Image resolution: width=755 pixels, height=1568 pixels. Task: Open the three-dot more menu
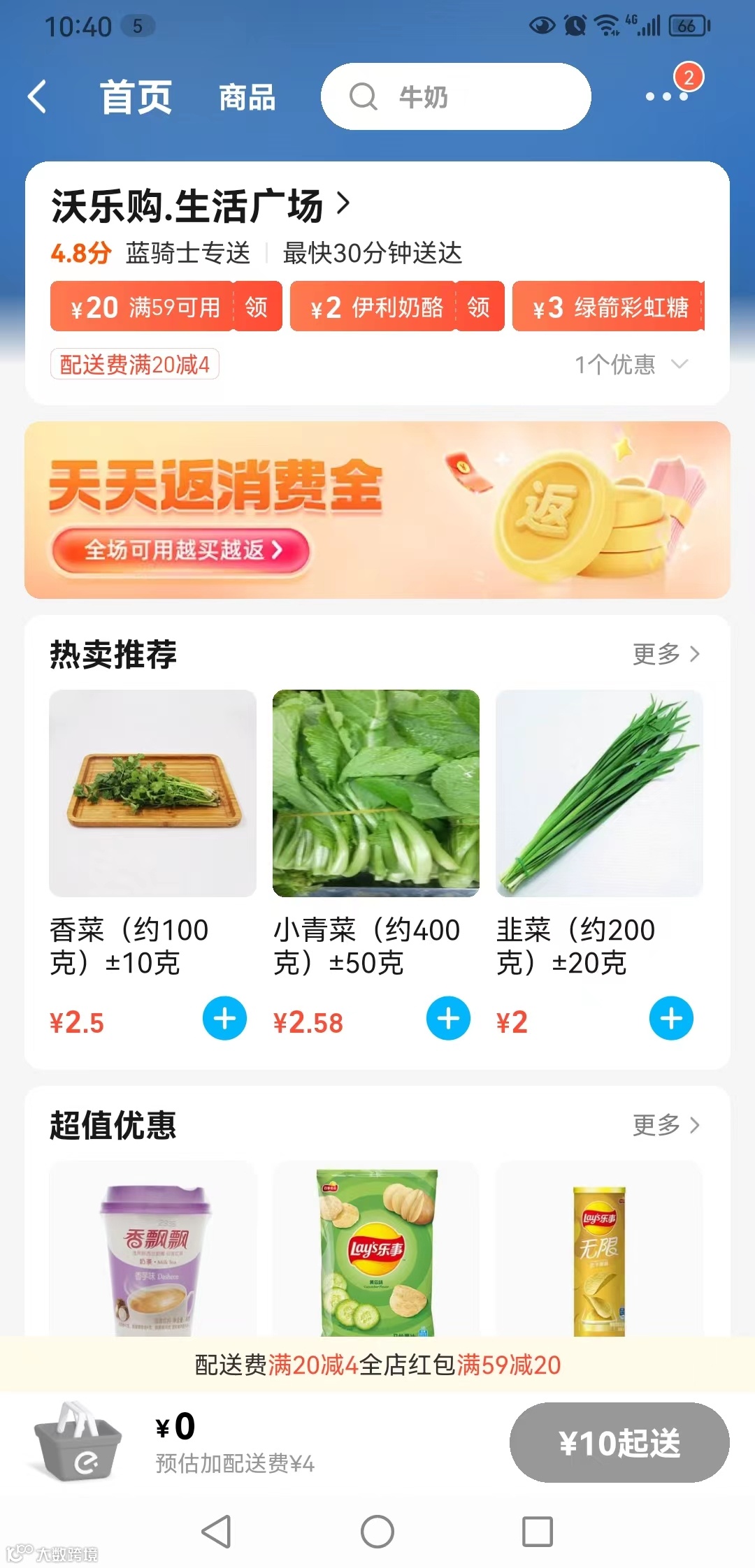pos(666,96)
